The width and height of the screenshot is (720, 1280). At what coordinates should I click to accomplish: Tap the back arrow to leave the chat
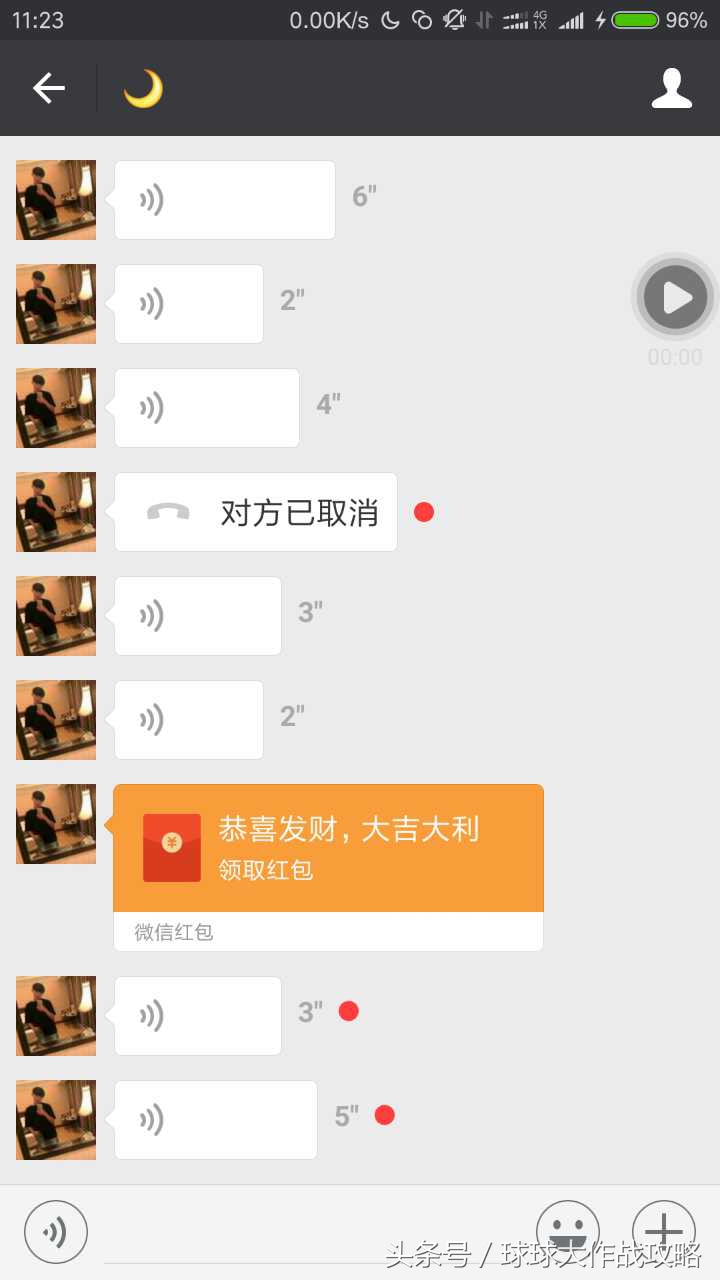coord(48,88)
